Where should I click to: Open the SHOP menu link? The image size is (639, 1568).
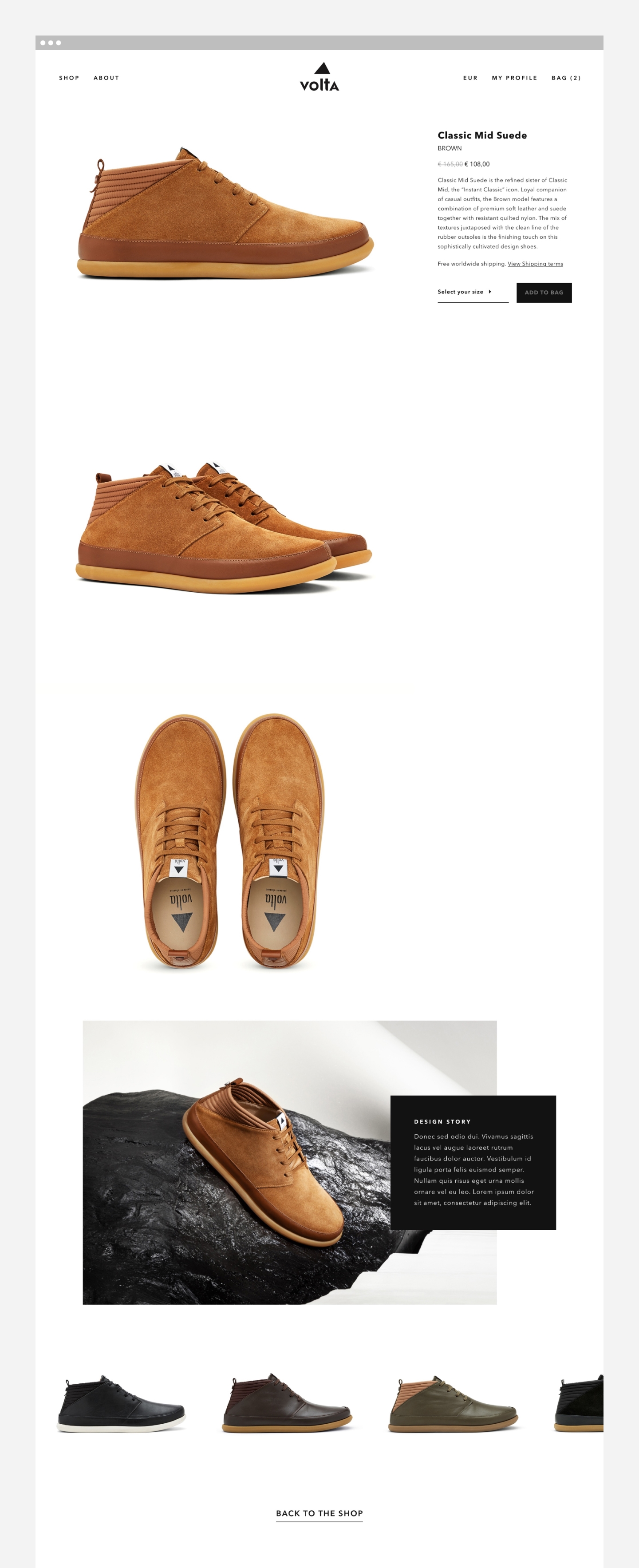(x=69, y=78)
